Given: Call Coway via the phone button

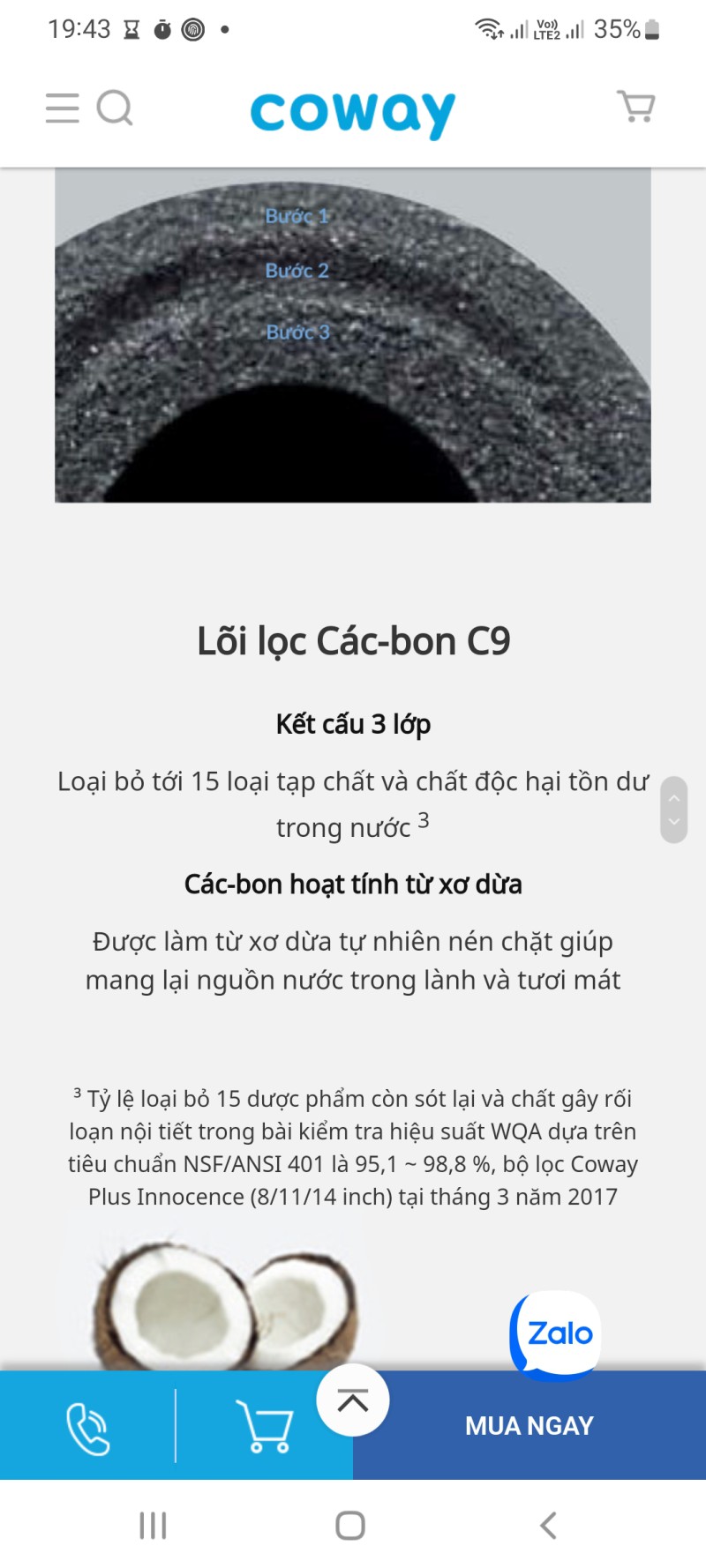Looking at the screenshot, I should pos(87,1426).
